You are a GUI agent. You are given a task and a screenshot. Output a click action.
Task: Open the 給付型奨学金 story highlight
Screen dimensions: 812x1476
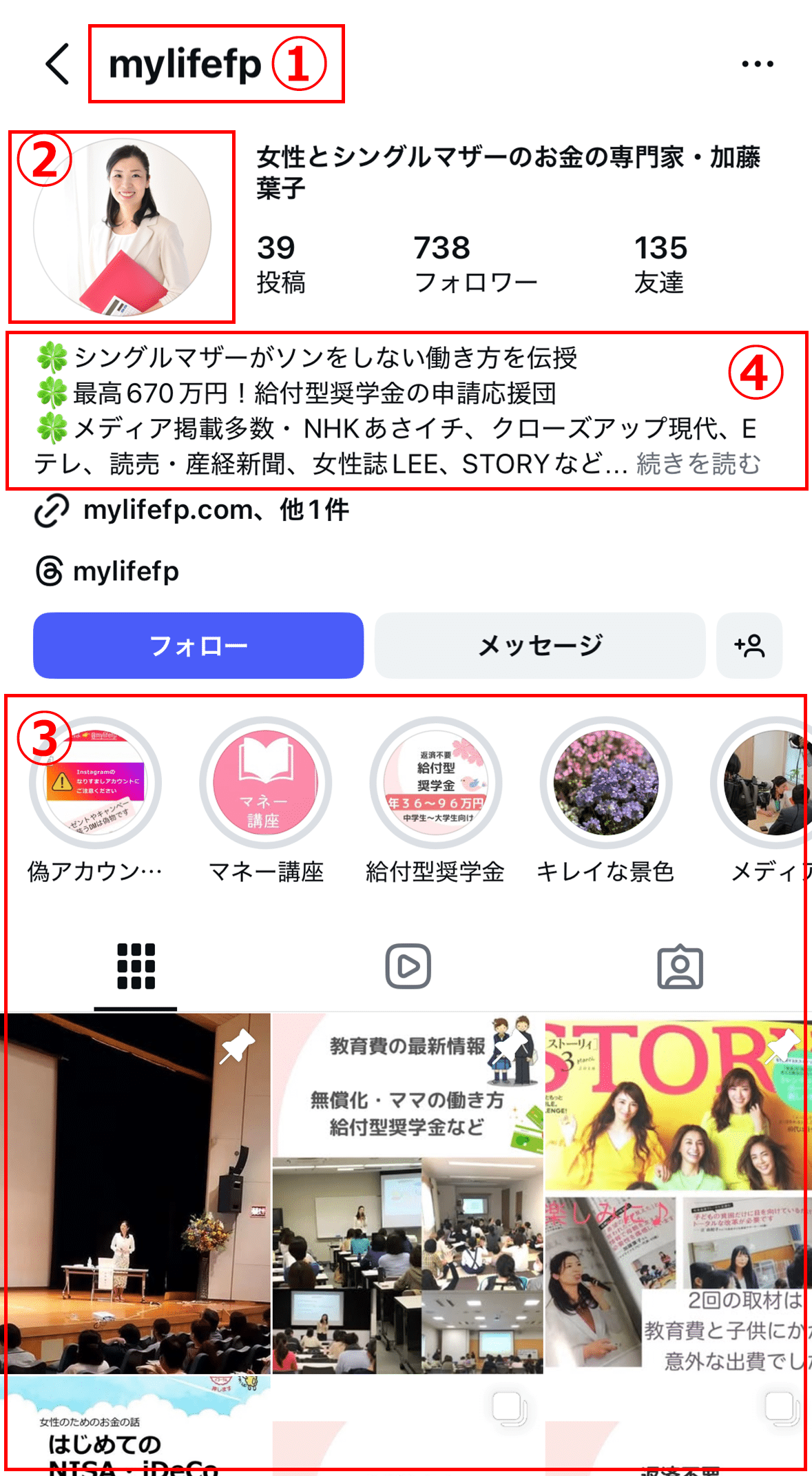(x=435, y=783)
